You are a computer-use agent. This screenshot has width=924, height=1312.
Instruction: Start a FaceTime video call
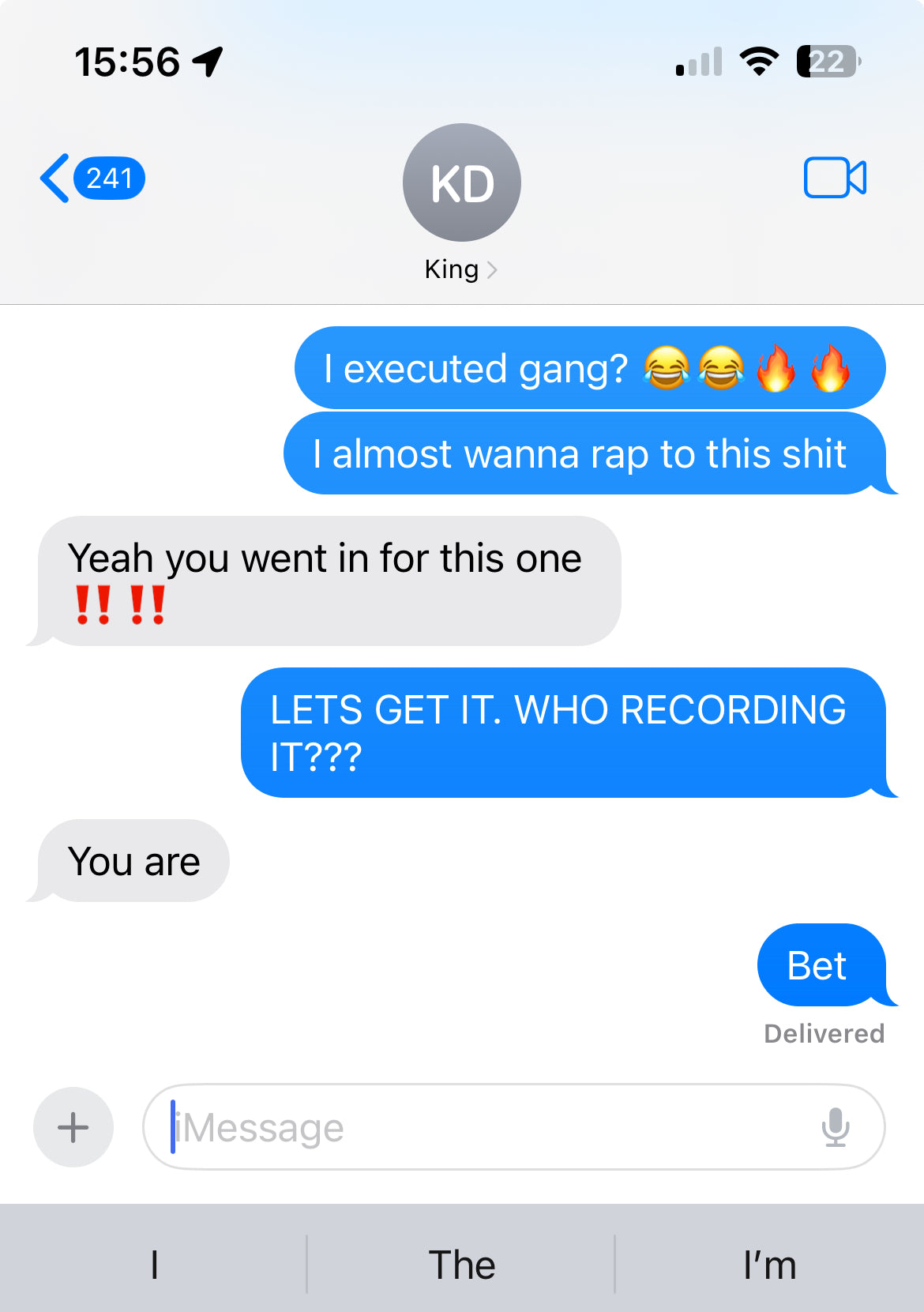pos(835,178)
